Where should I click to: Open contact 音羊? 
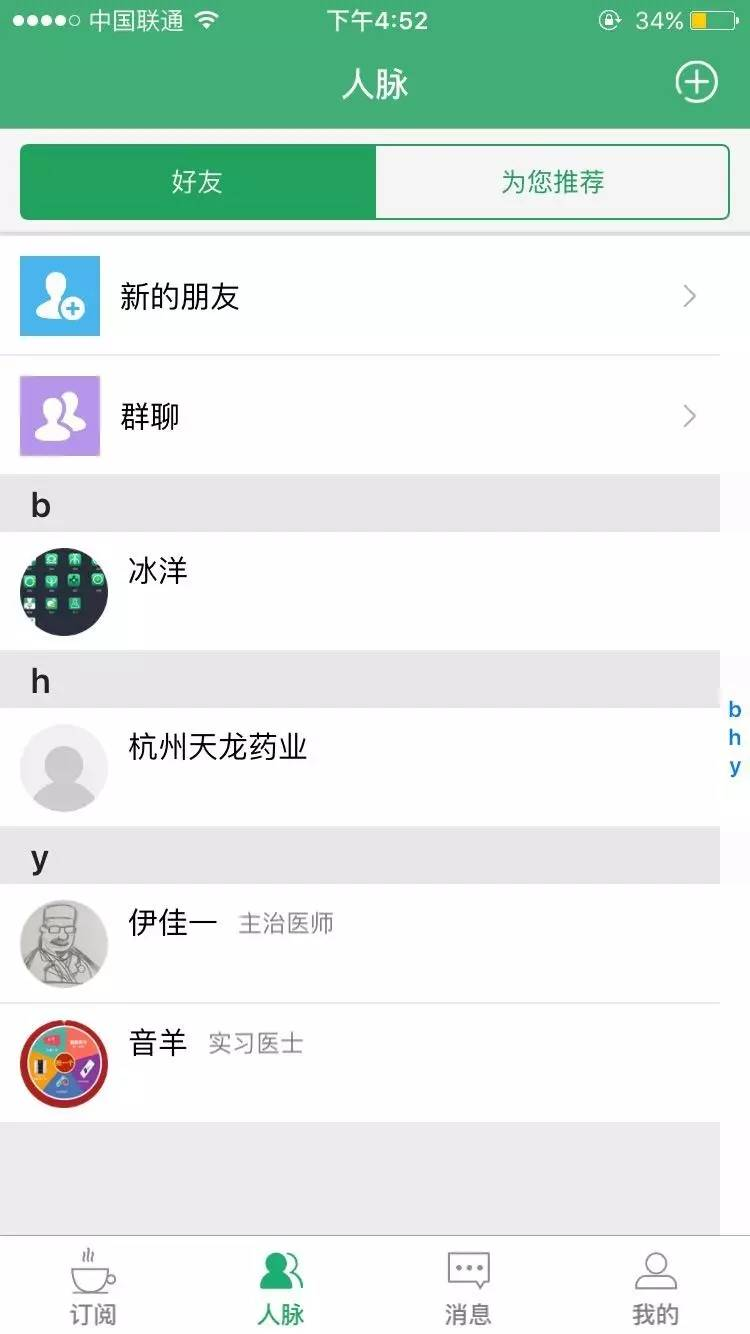(x=360, y=1063)
